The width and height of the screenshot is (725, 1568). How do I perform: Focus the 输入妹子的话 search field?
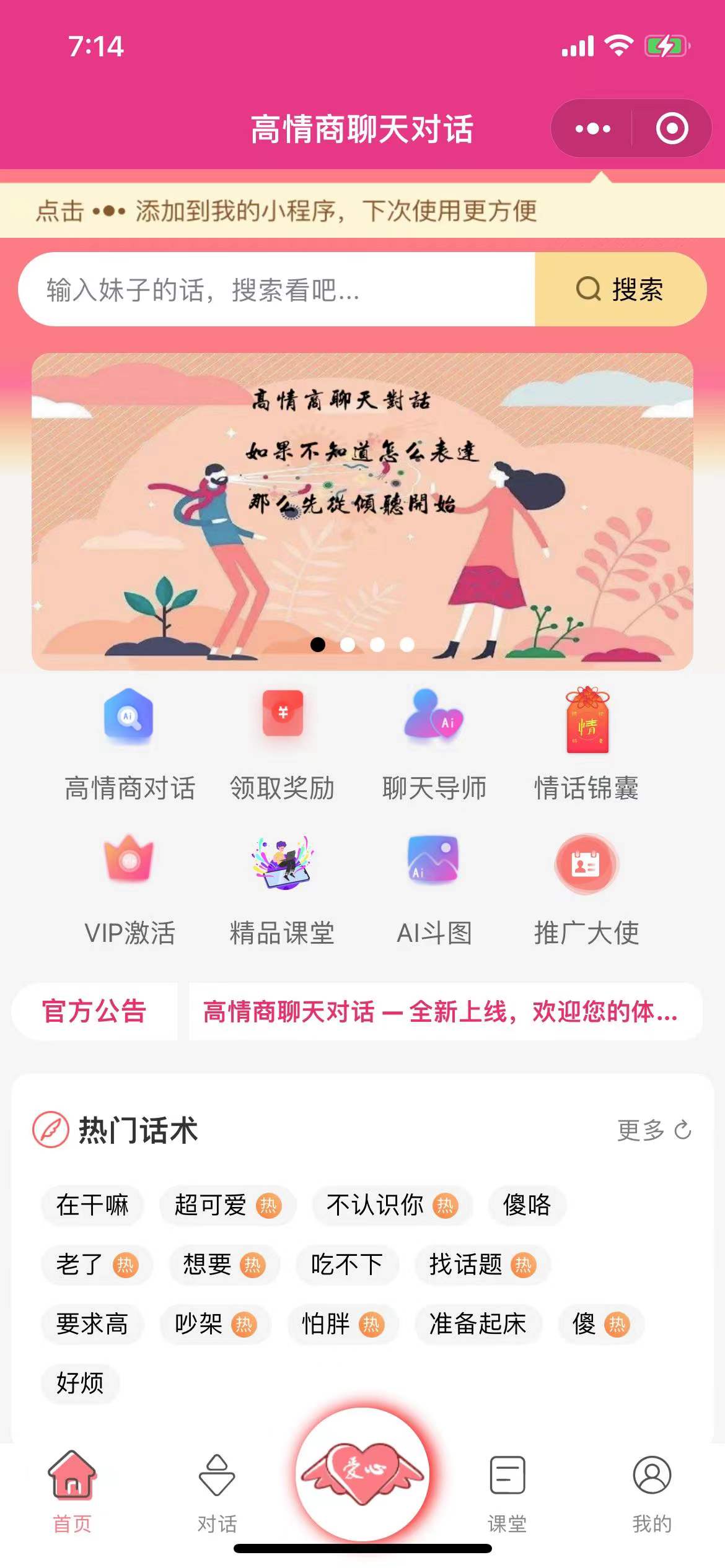276,289
